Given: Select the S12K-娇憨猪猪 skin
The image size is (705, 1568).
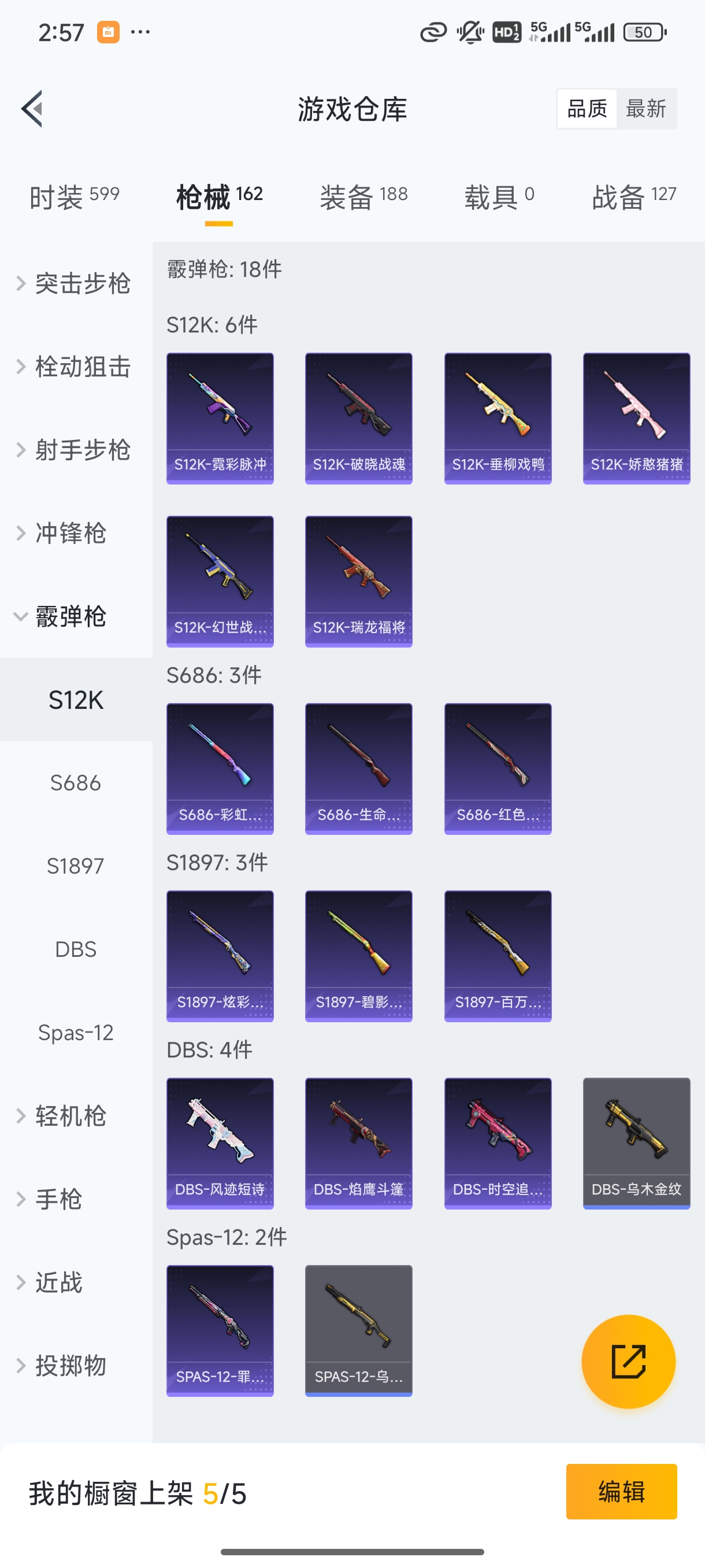Looking at the screenshot, I should 636,417.
